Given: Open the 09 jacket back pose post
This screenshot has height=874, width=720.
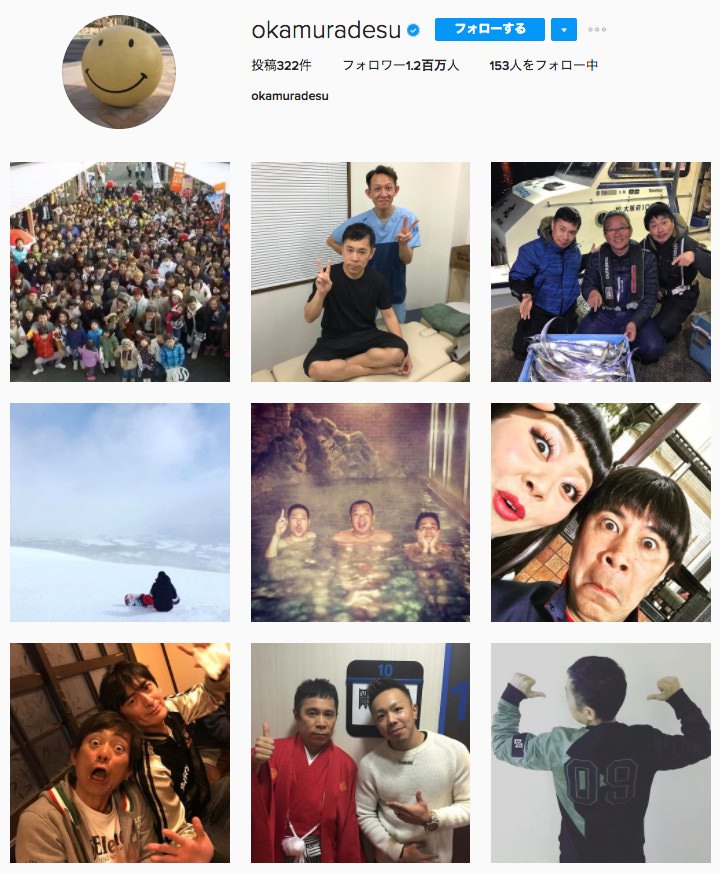Looking at the screenshot, I should (x=600, y=752).
